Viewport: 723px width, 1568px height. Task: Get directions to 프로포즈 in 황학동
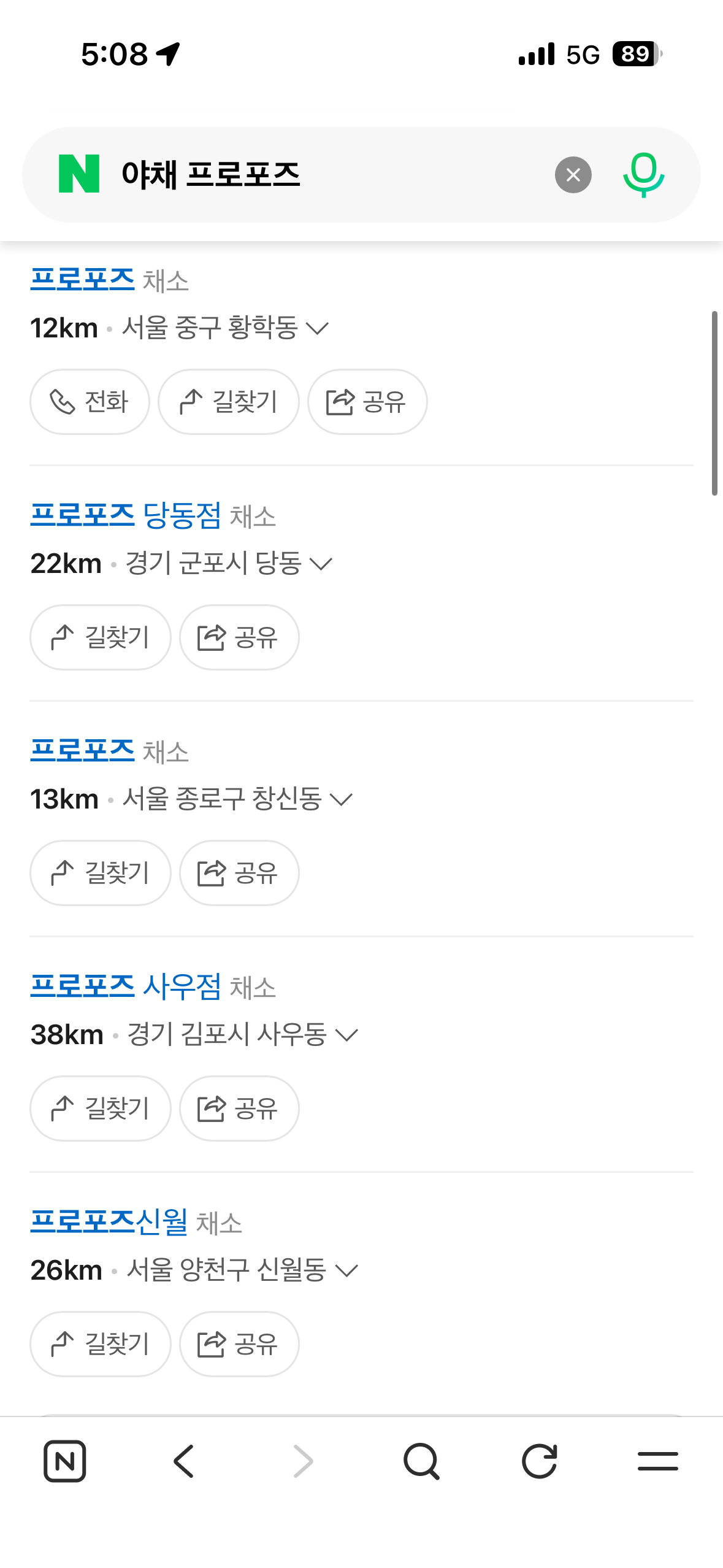click(229, 402)
